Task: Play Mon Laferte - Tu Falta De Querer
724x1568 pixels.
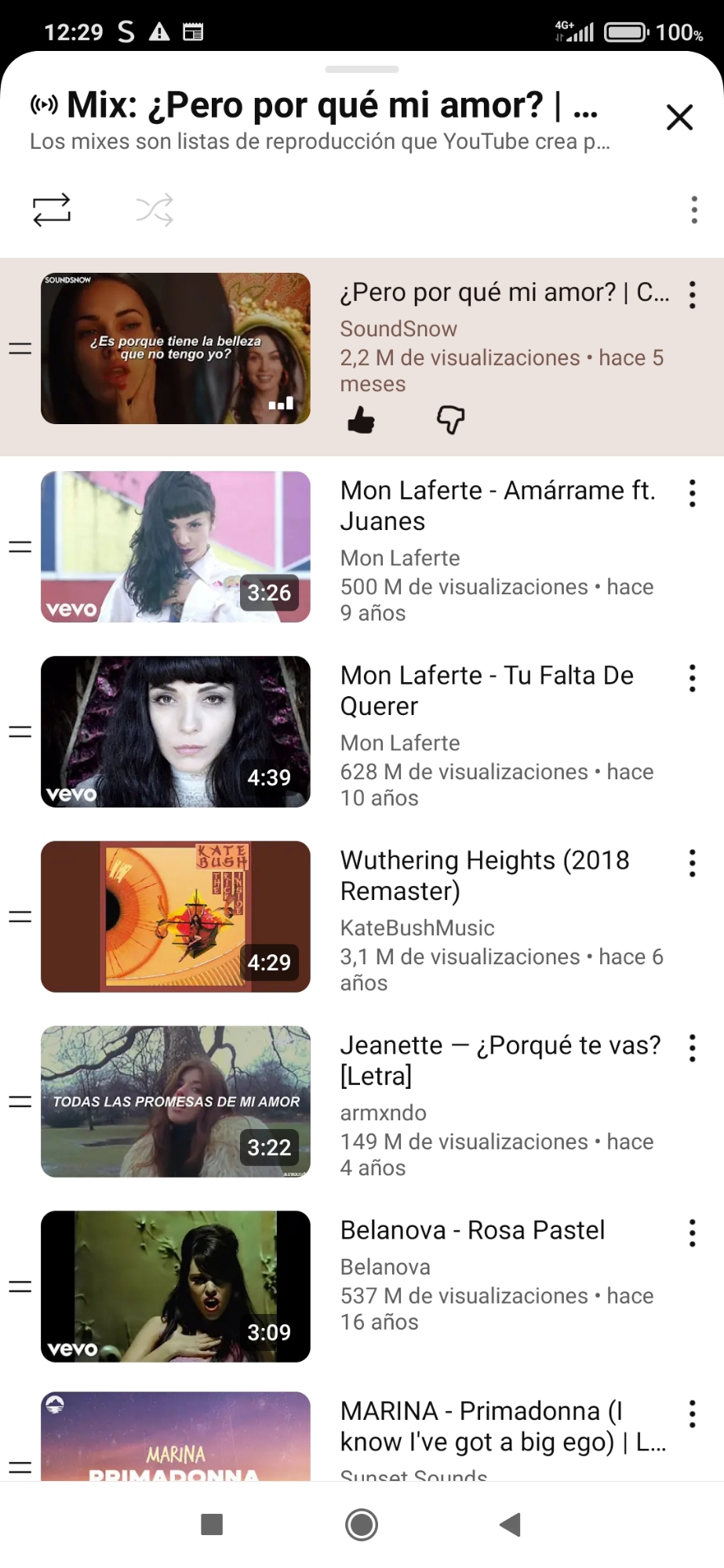Action: (x=176, y=731)
